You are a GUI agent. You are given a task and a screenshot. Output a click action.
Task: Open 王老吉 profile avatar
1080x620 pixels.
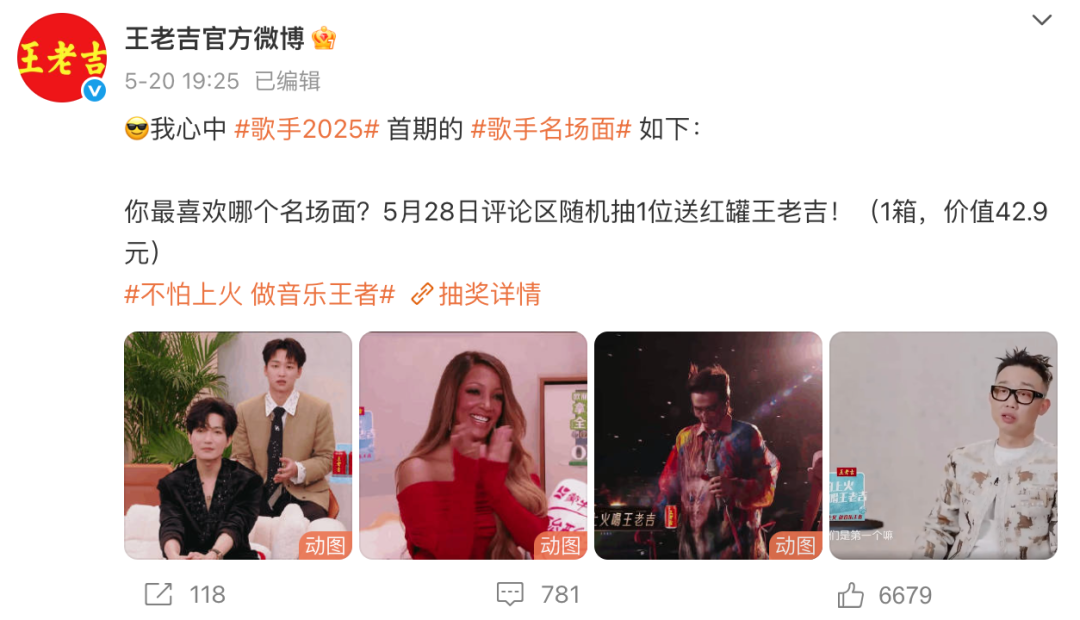pos(62,58)
